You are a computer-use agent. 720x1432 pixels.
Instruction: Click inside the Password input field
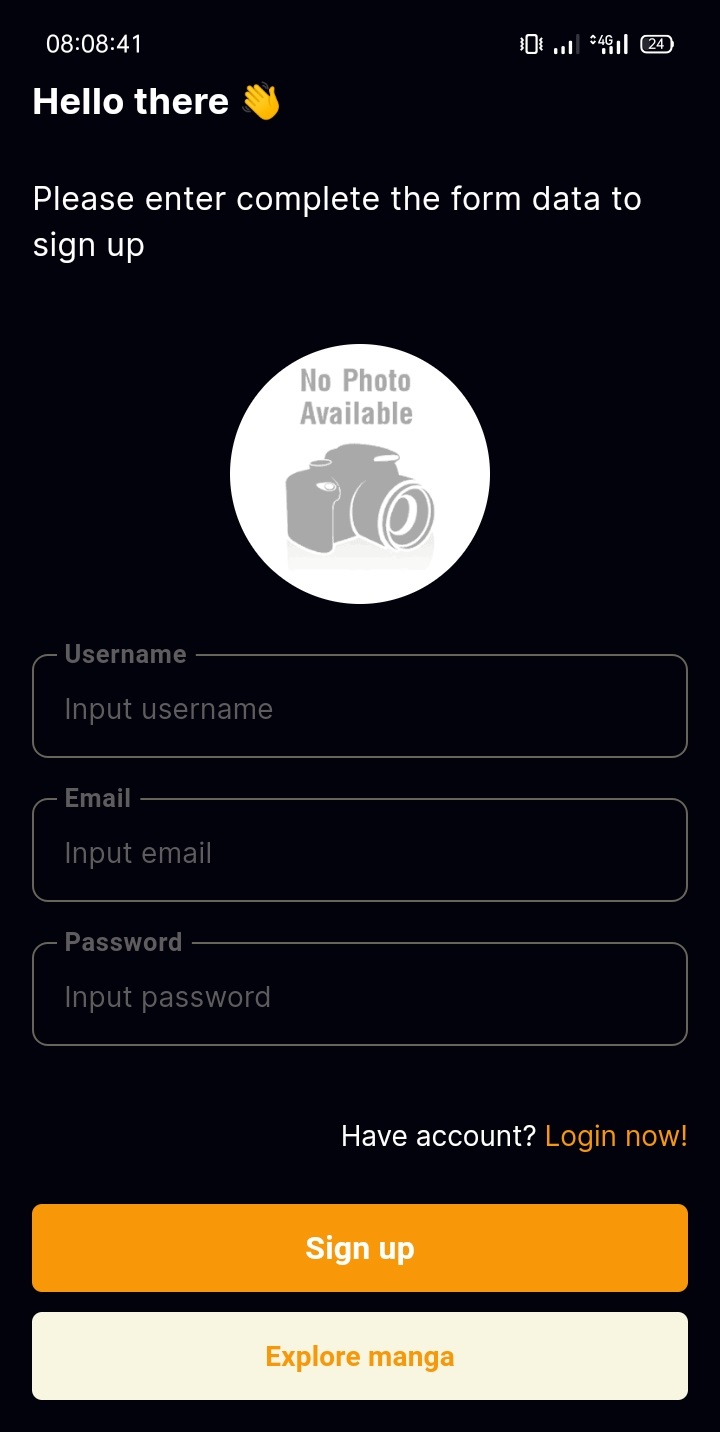click(360, 996)
